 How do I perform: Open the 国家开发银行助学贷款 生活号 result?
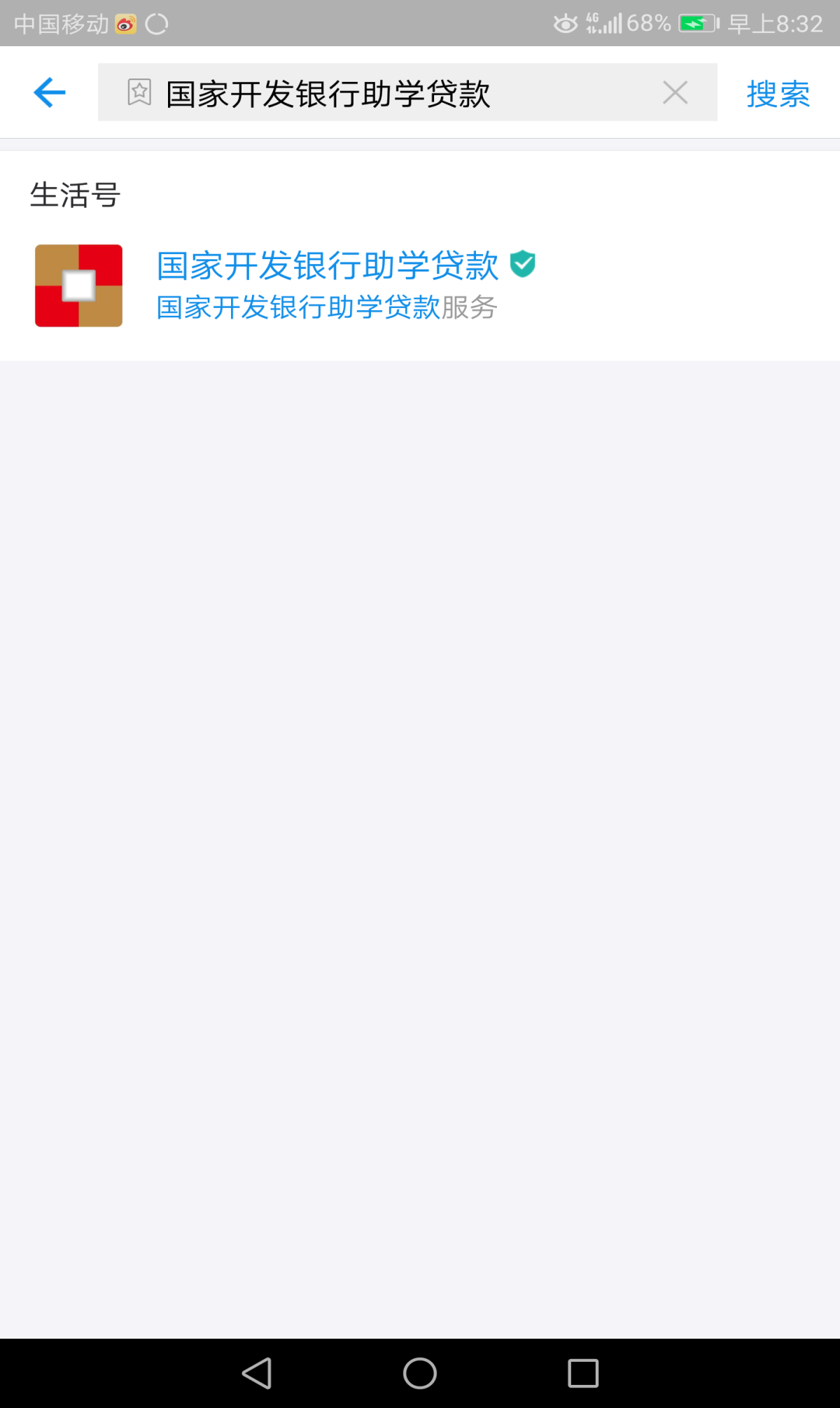click(328, 285)
